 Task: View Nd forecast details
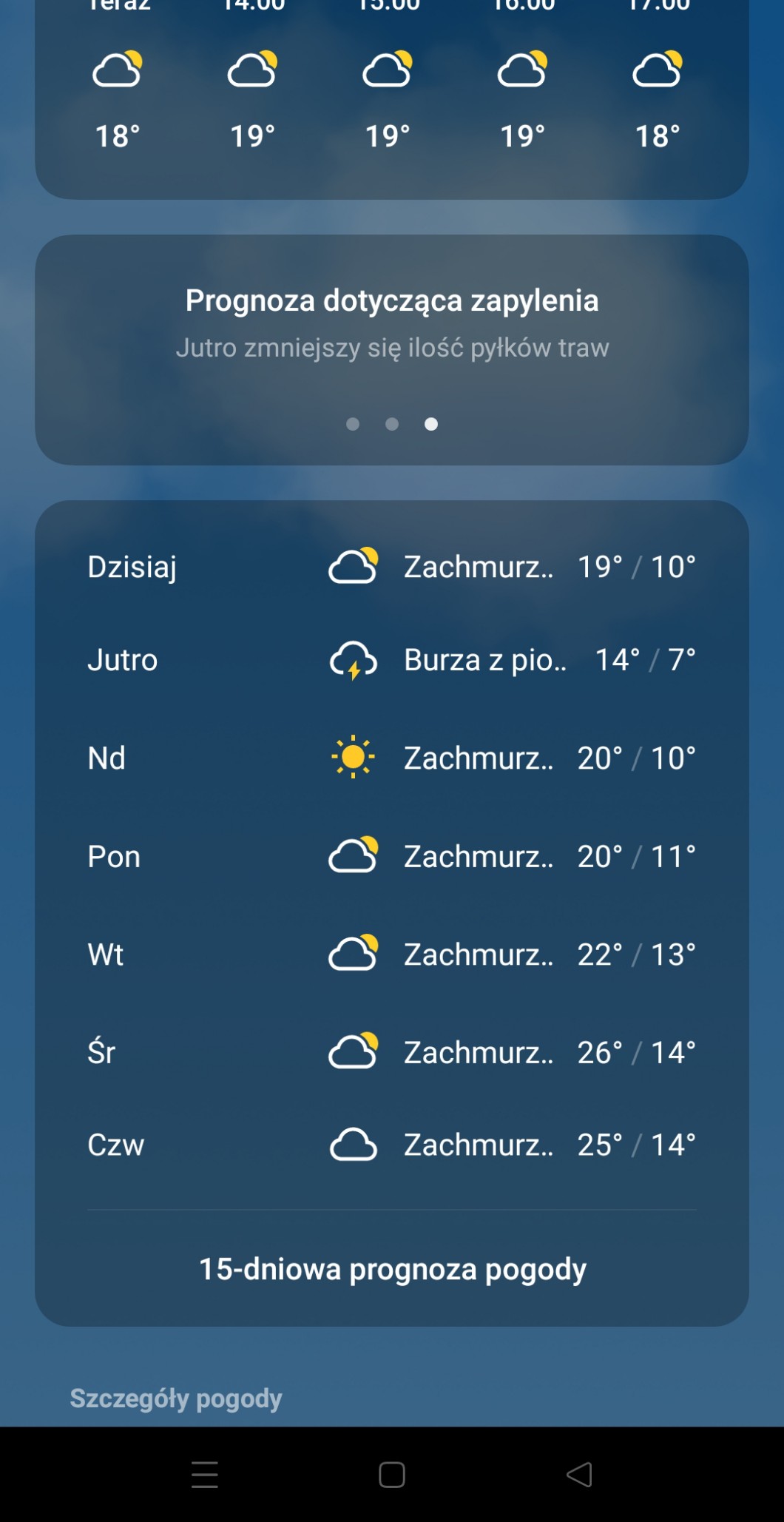(392, 758)
